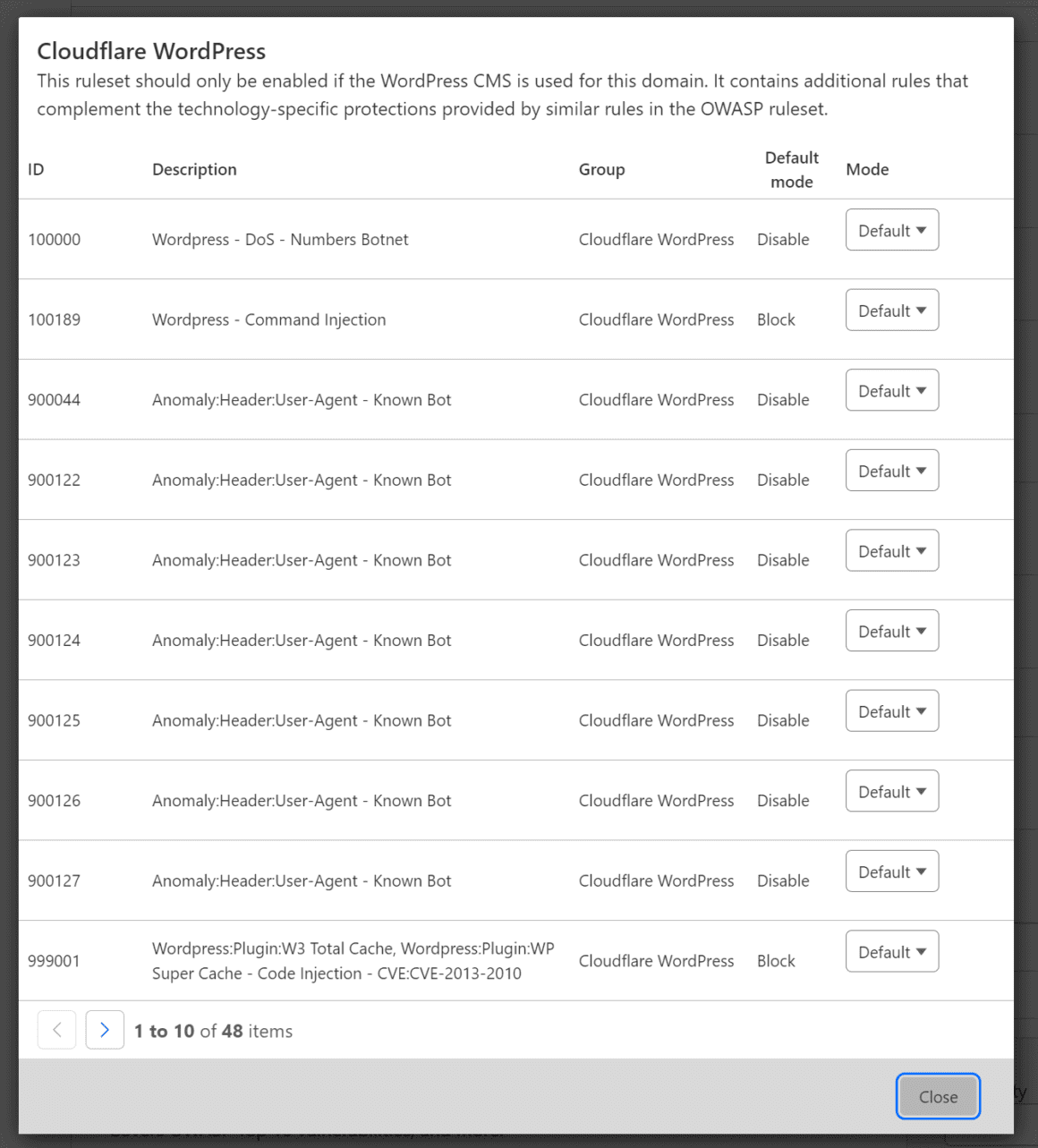Expand the mode selector for rule 900125

point(890,710)
